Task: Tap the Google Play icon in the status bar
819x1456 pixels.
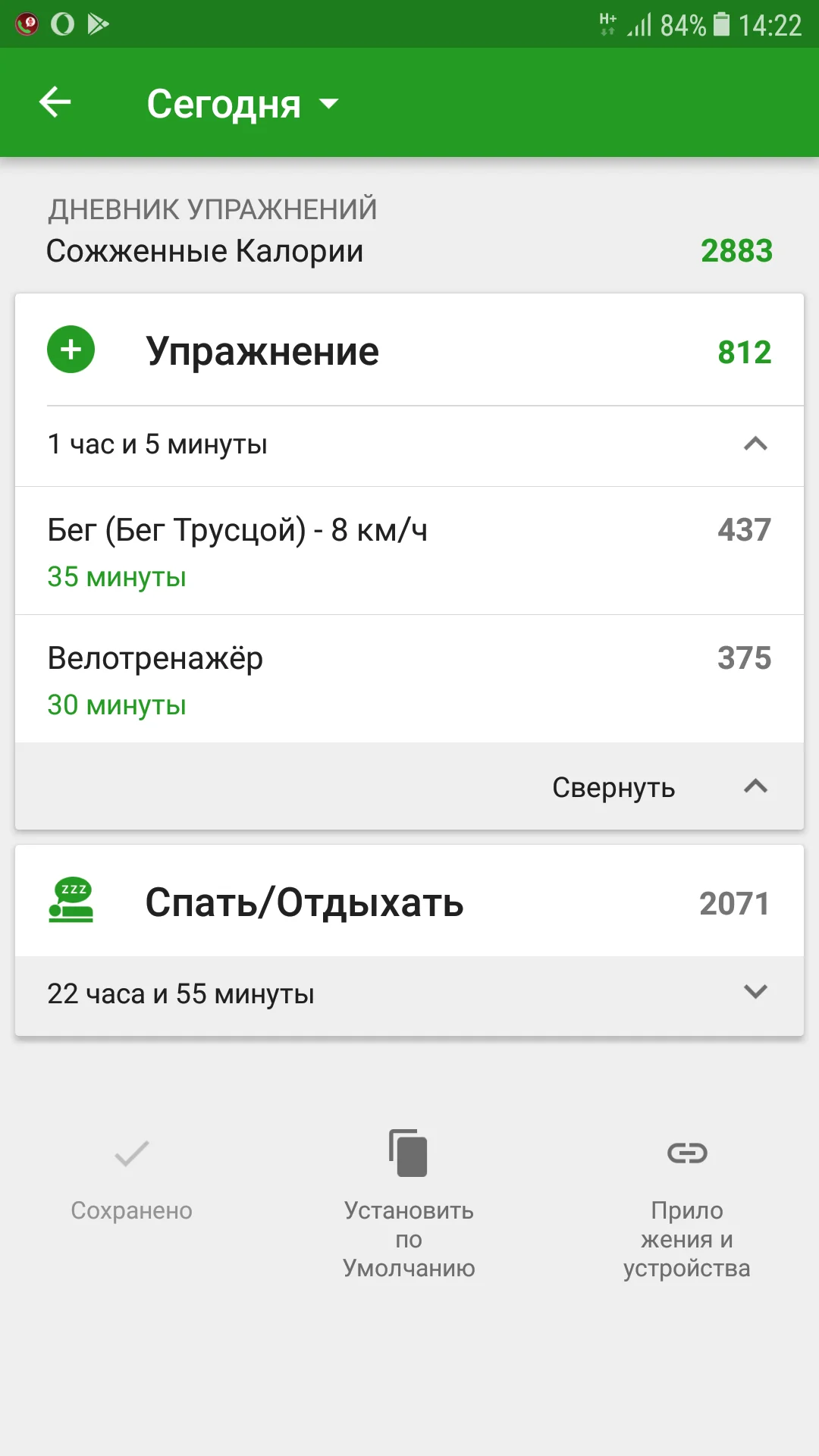Action: click(x=98, y=23)
